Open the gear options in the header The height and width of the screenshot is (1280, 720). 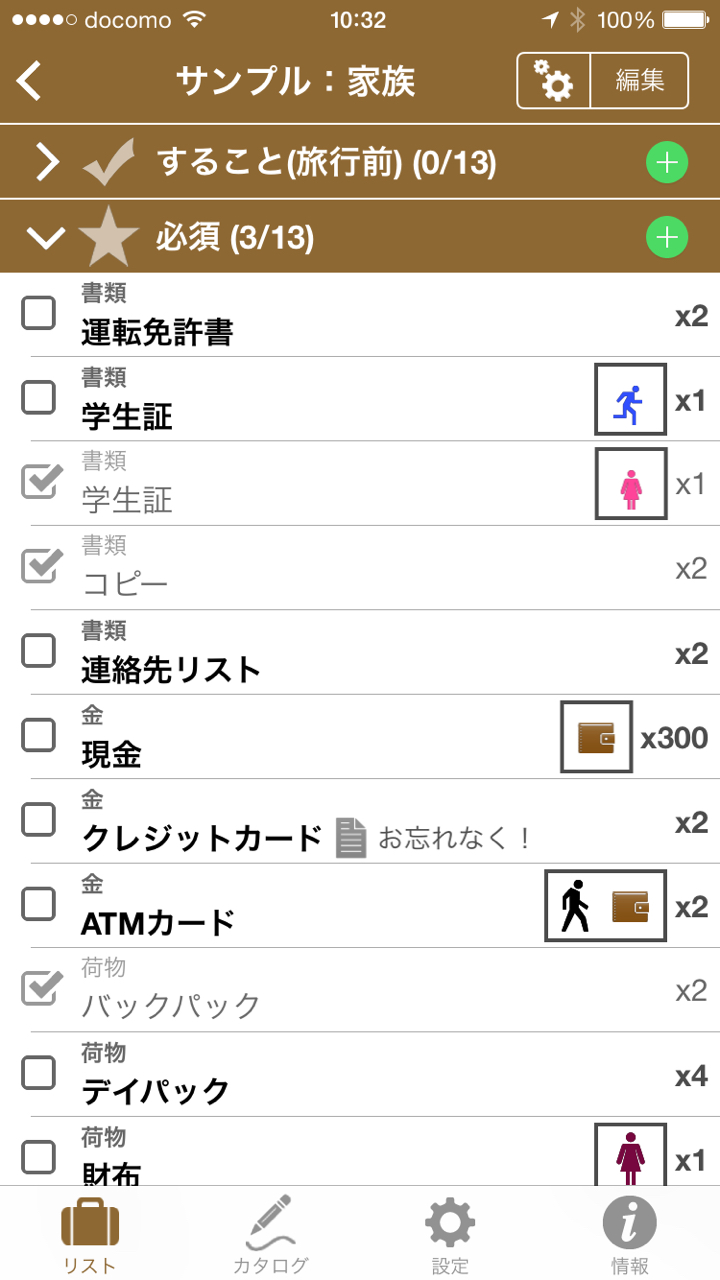(x=554, y=81)
